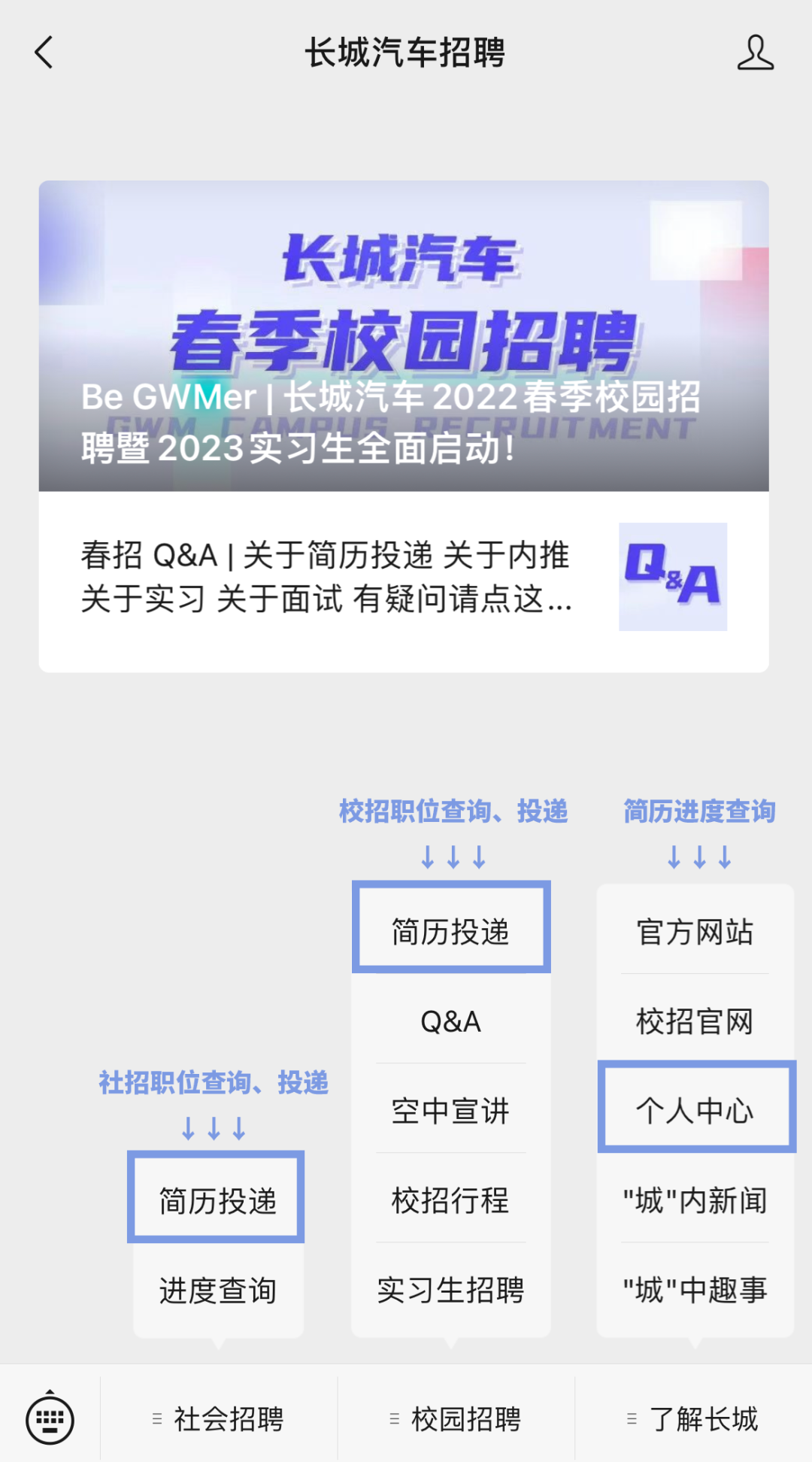Image resolution: width=812 pixels, height=1462 pixels.
Task: Open the 社会招聘 bottom menu
Action: pos(218,1419)
